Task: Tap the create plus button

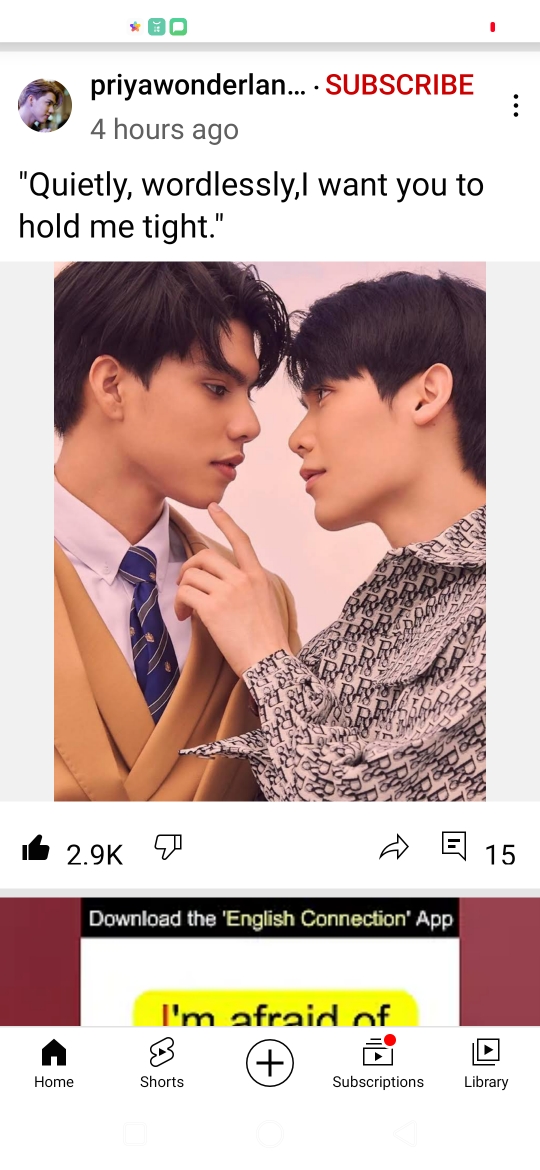Action: (270, 1063)
